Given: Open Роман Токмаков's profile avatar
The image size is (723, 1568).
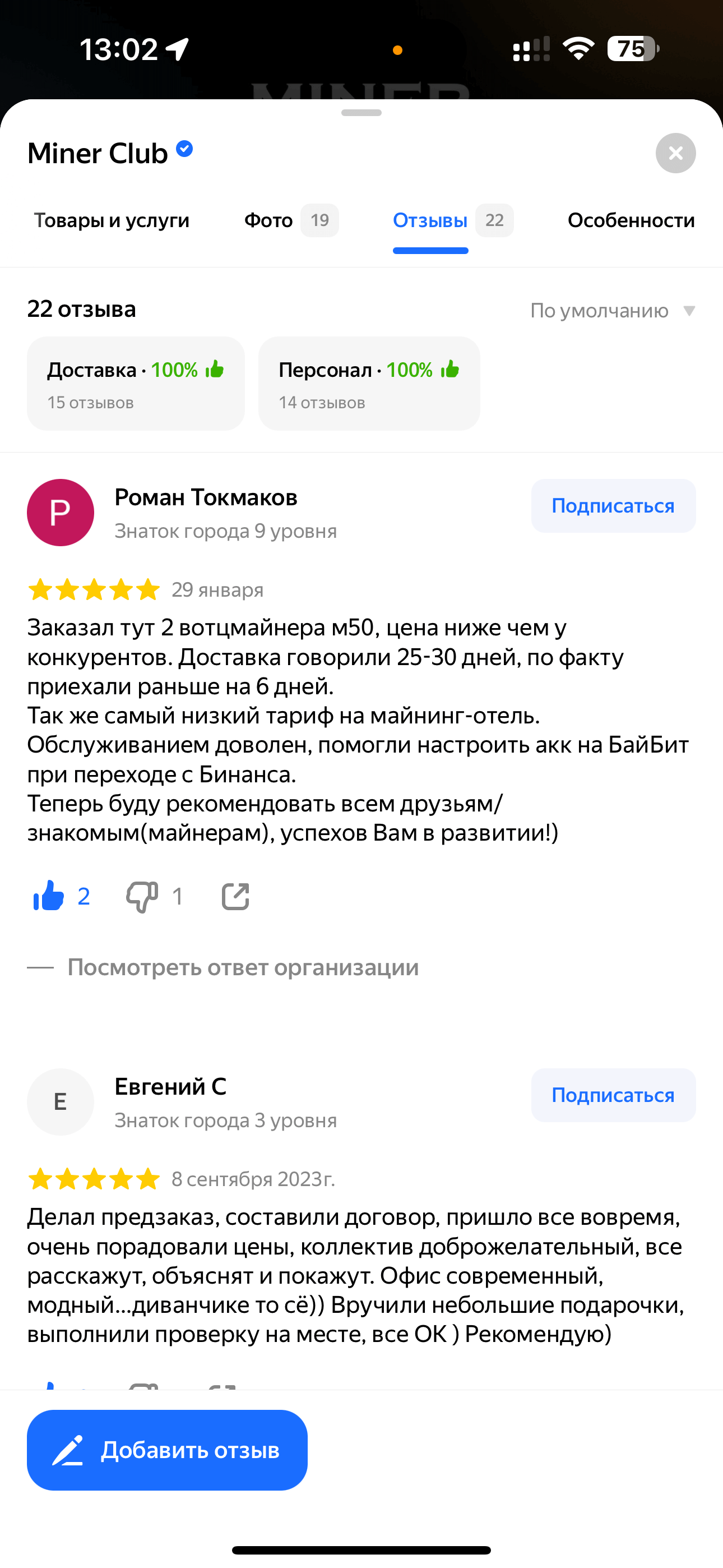Looking at the screenshot, I should tap(61, 513).
